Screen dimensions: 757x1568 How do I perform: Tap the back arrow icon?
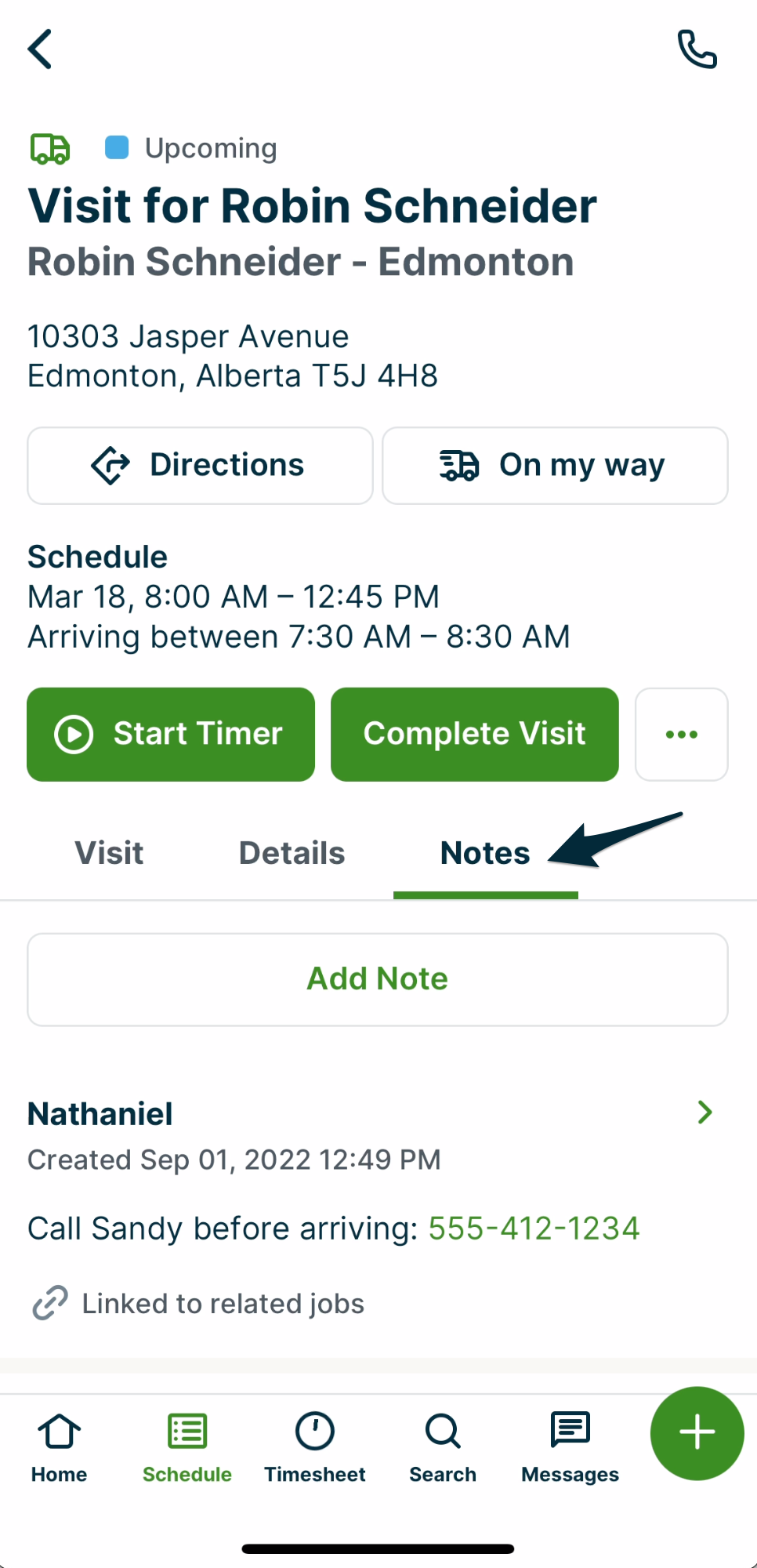tap(41, 49)
